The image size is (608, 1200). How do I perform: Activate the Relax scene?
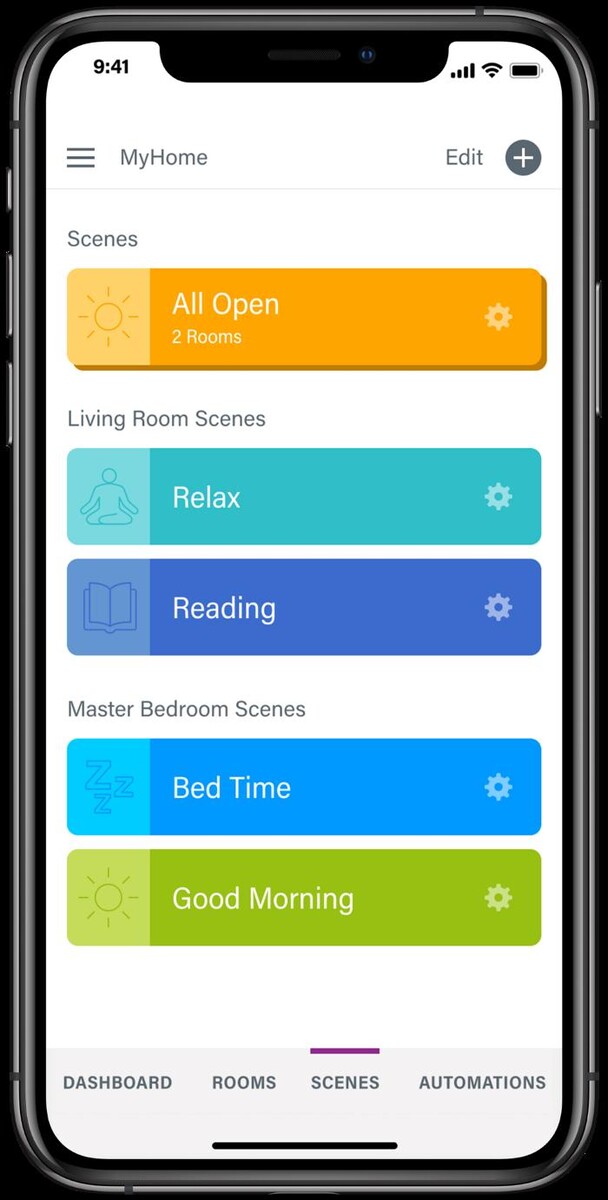point(300,497)
